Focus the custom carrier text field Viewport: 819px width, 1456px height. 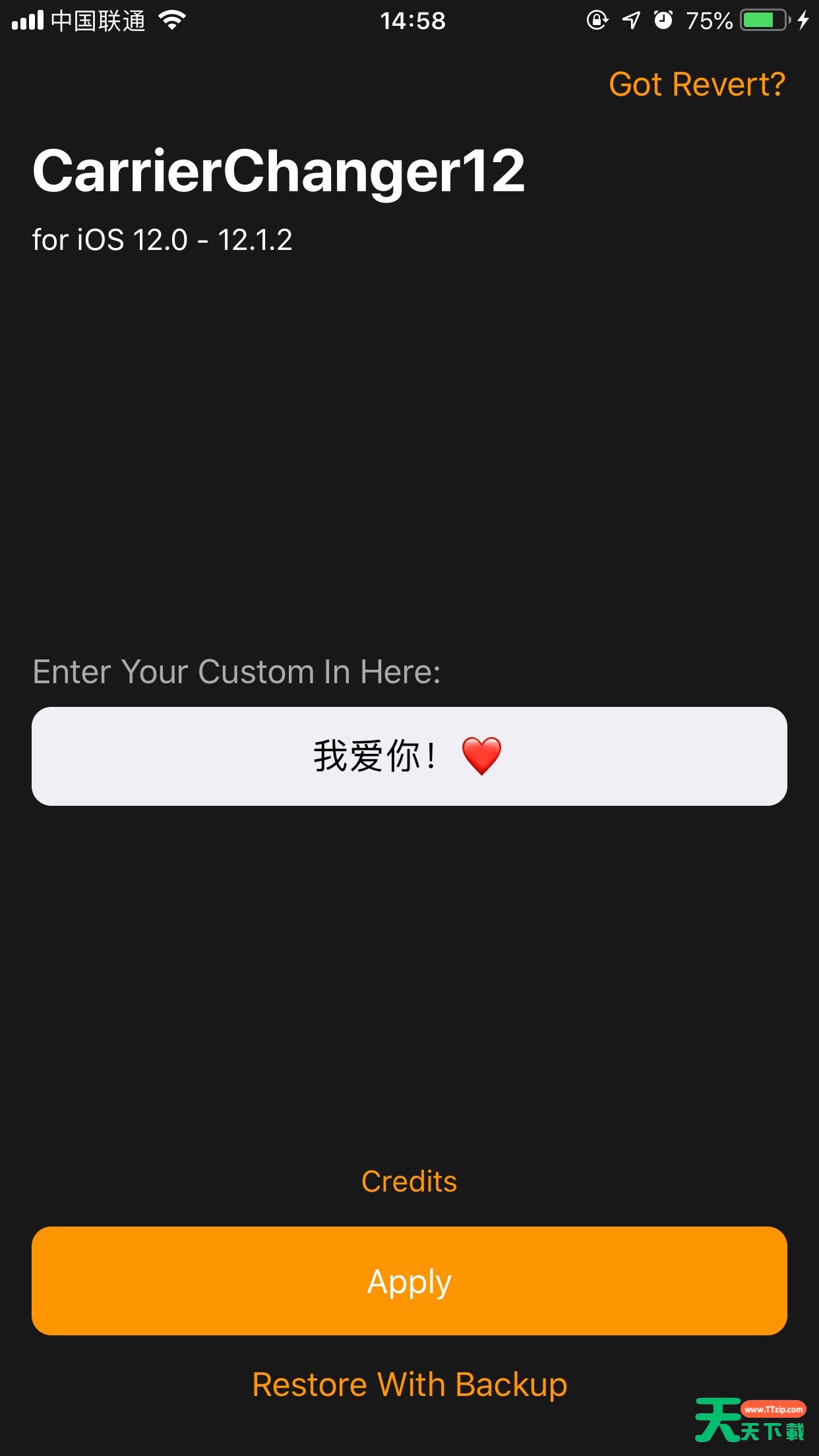pyautogui.click(x=409, y=756)
